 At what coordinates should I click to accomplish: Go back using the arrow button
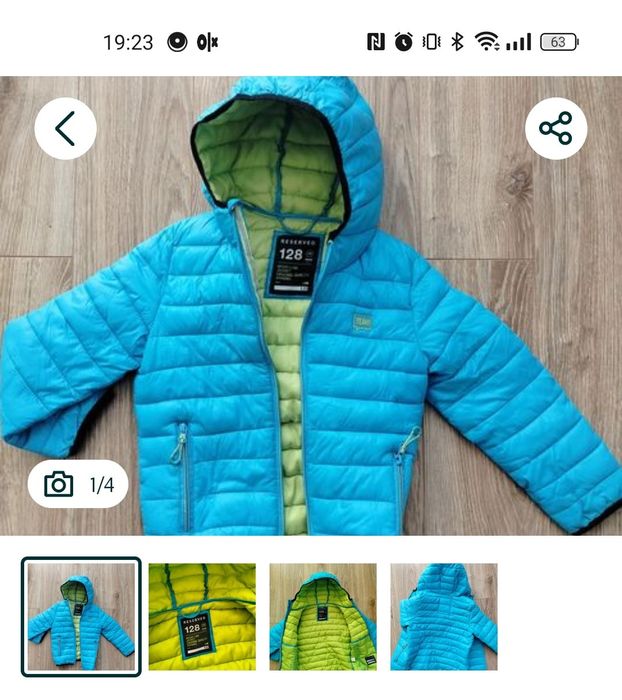pyautogui.click(x=66, y=129)
